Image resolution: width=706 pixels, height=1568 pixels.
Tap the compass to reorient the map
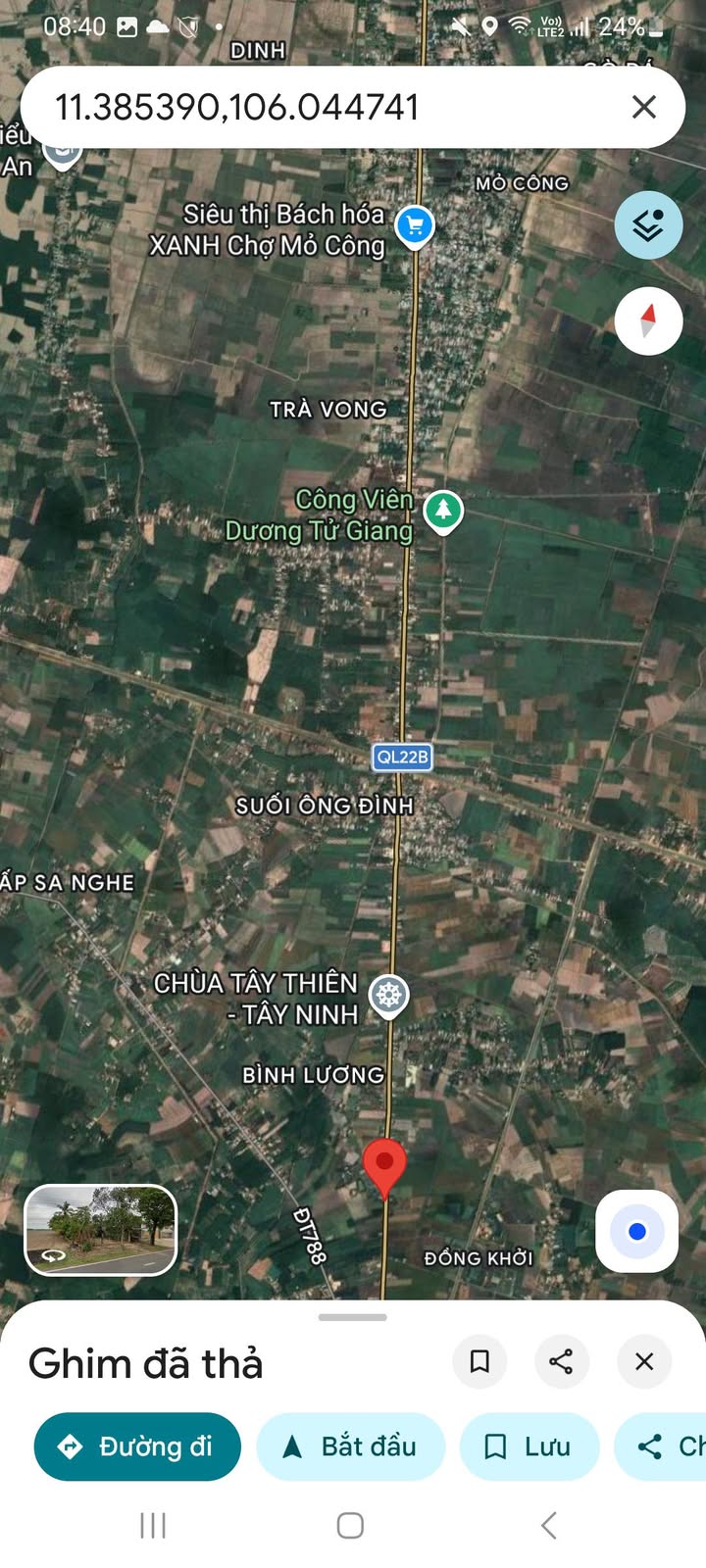648,320
